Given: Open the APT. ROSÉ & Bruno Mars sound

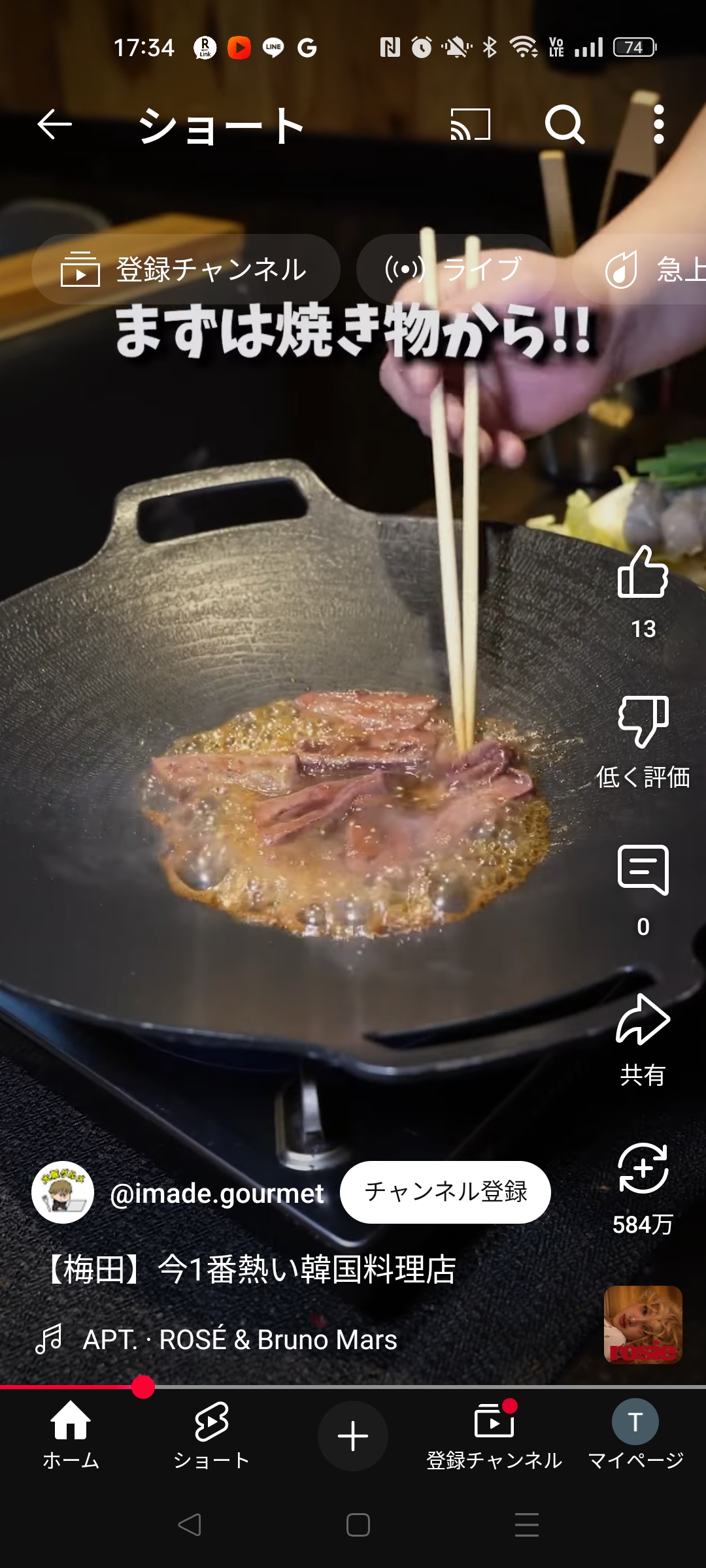Looking at the screenshot, I should click(x=239, y=1339).
